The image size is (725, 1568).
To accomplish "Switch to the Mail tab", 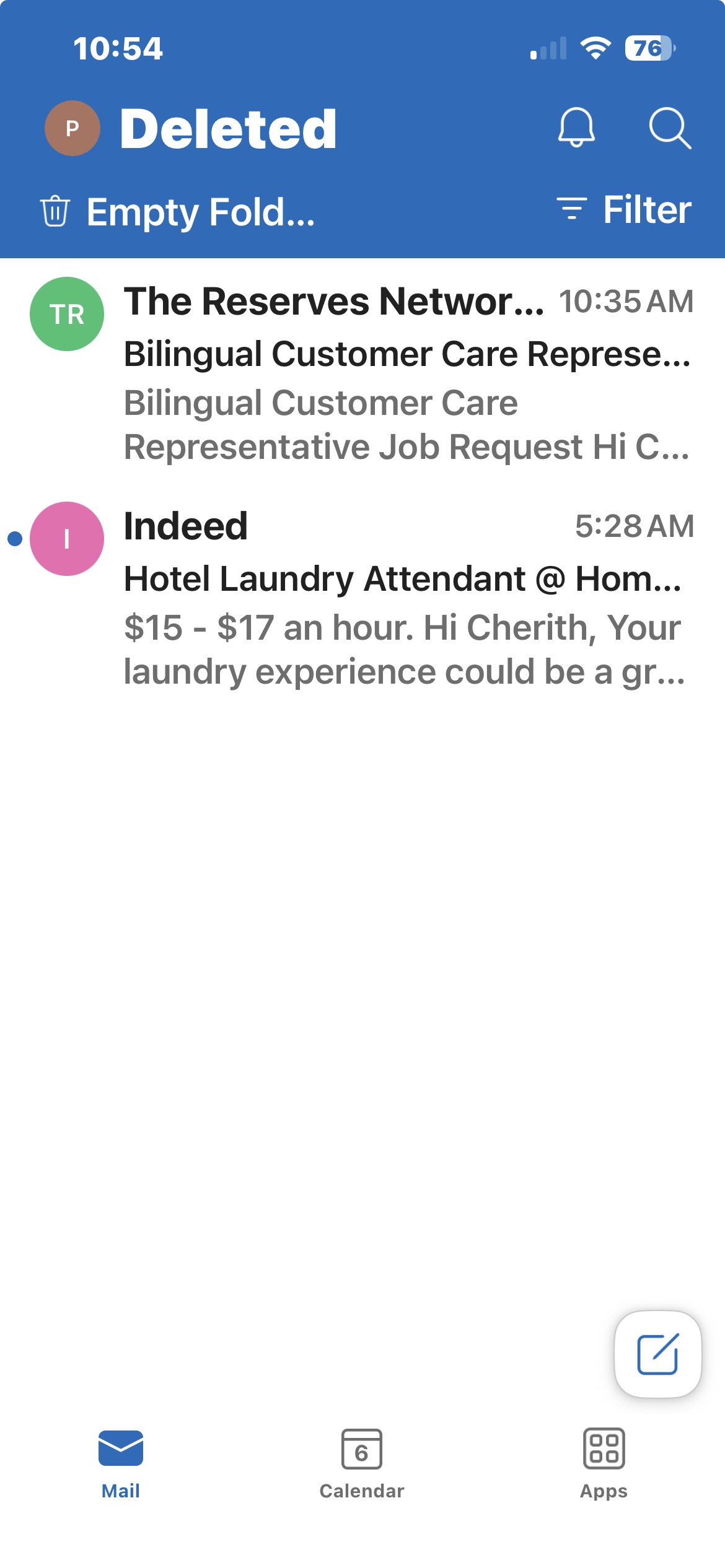I will pyautogui.click(x=121, y=1463).
